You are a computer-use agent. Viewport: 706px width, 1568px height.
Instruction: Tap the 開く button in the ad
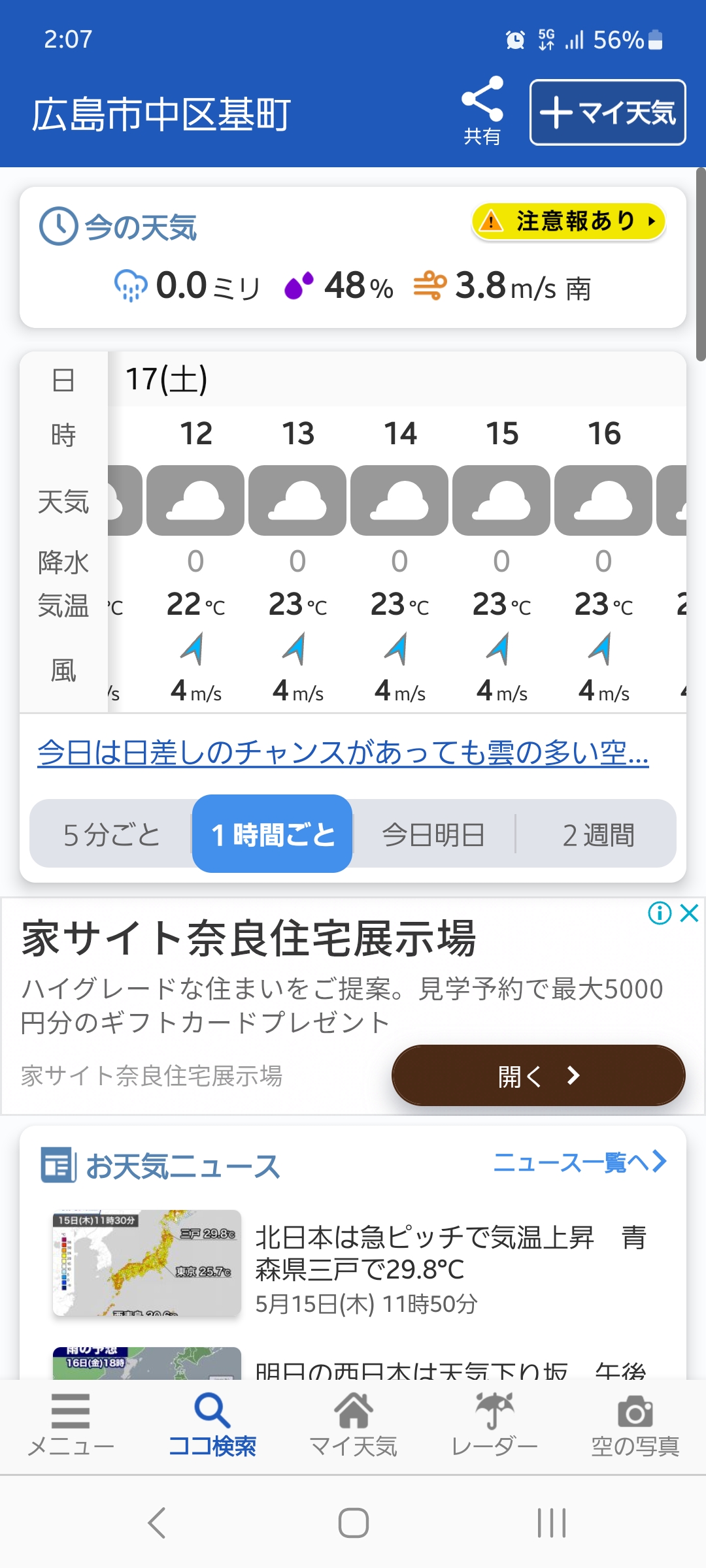(538, 1075)
